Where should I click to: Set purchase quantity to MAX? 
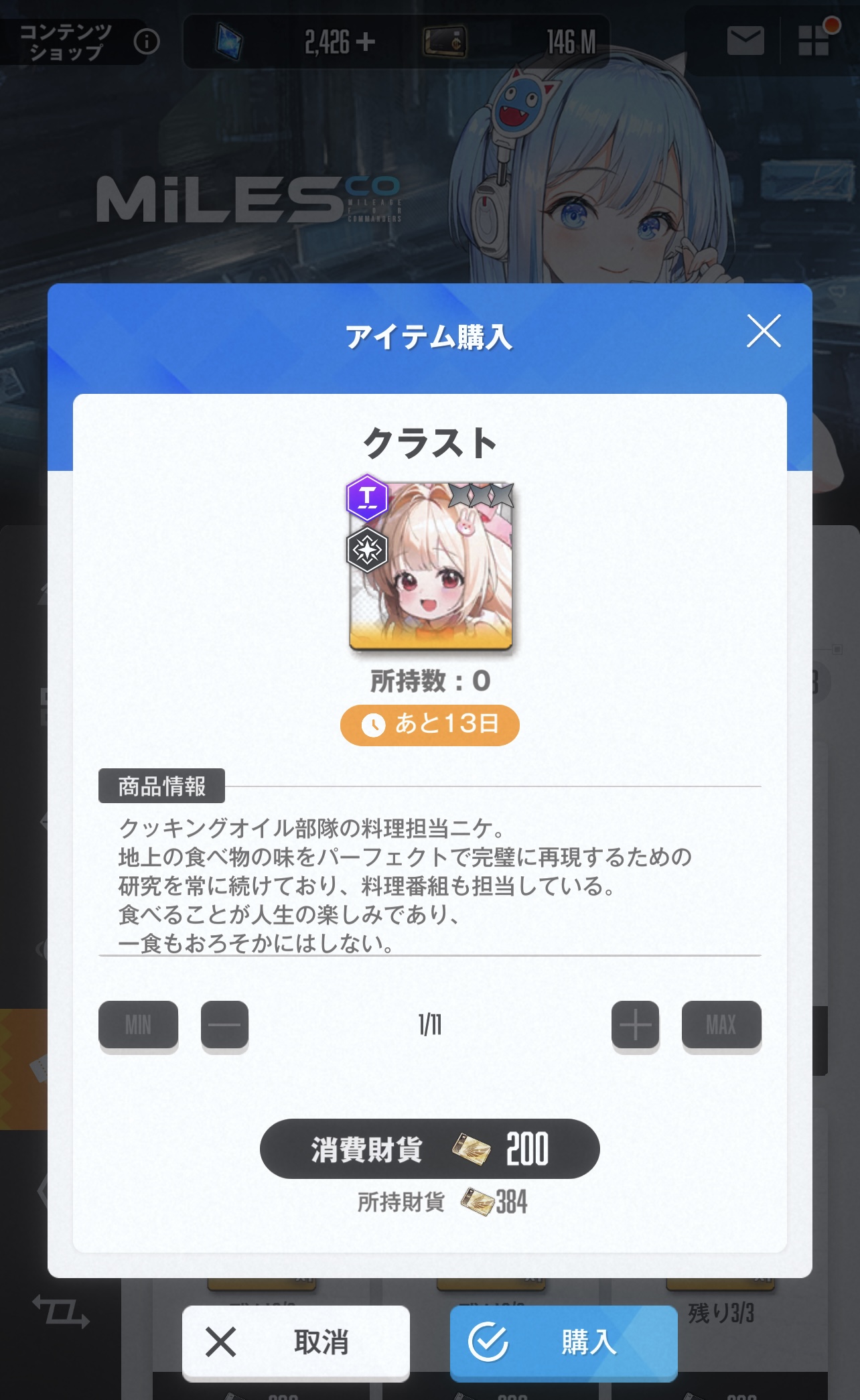click(x=721, y=1024)
